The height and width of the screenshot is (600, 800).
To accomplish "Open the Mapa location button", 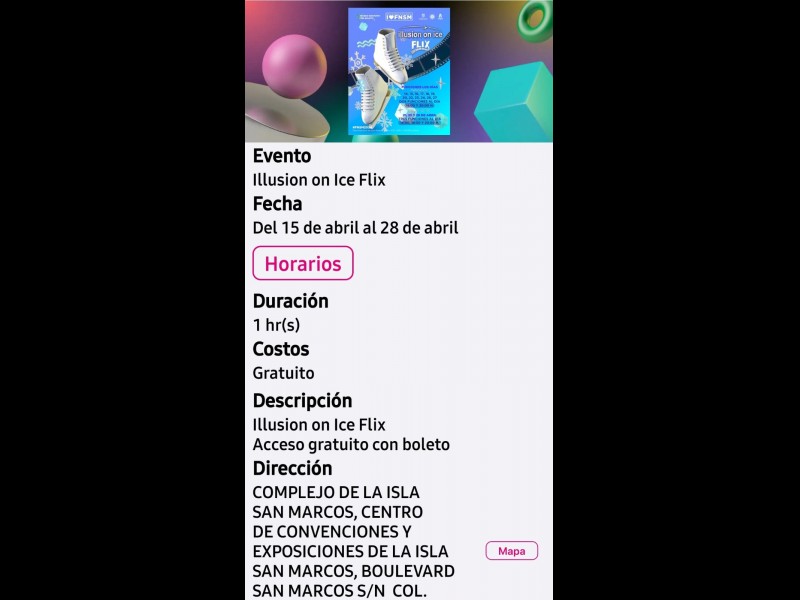I will [x=511, y=551].
